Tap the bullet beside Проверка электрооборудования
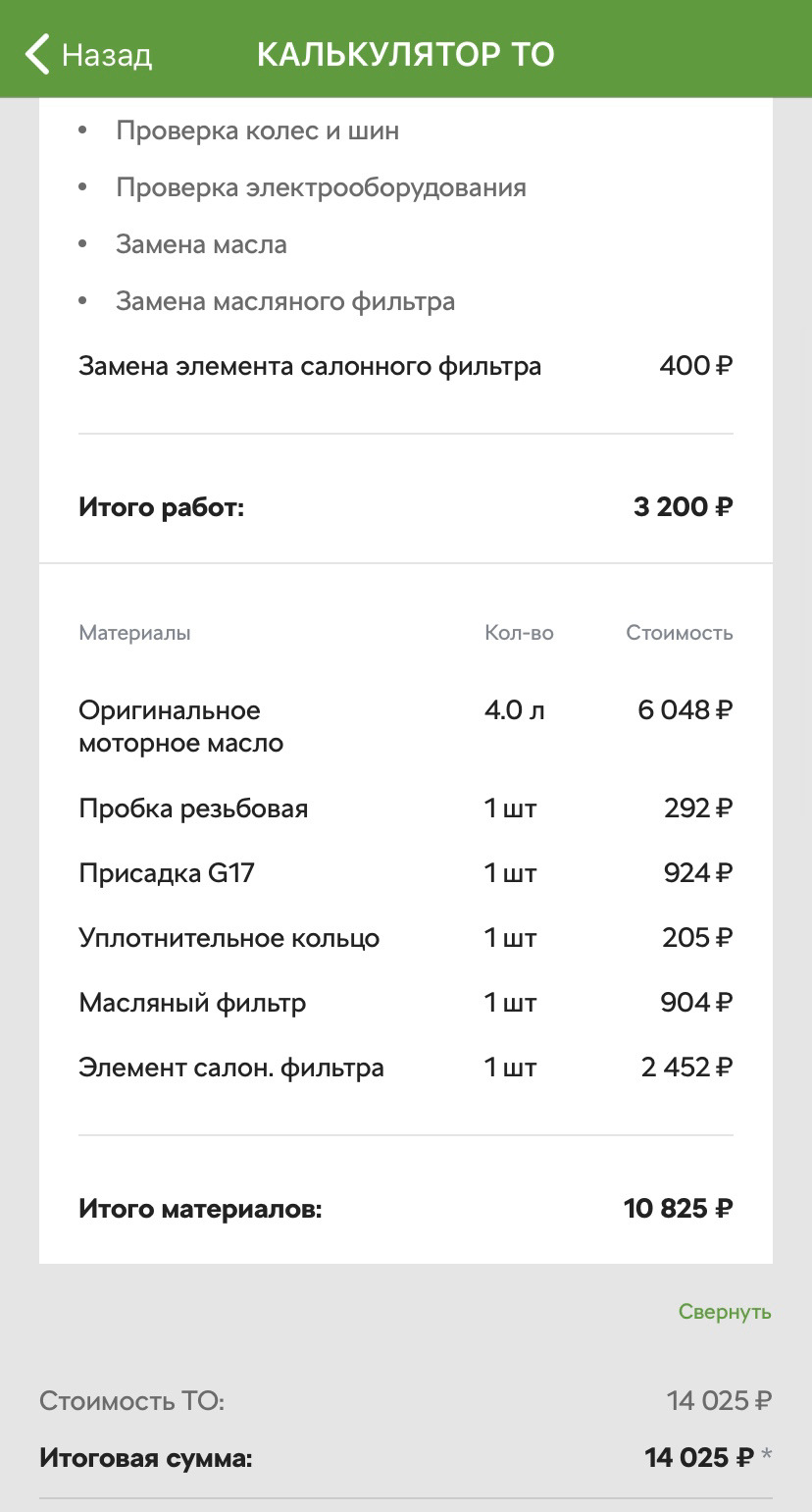812x1512 pixels. click(x=83, y=186)
